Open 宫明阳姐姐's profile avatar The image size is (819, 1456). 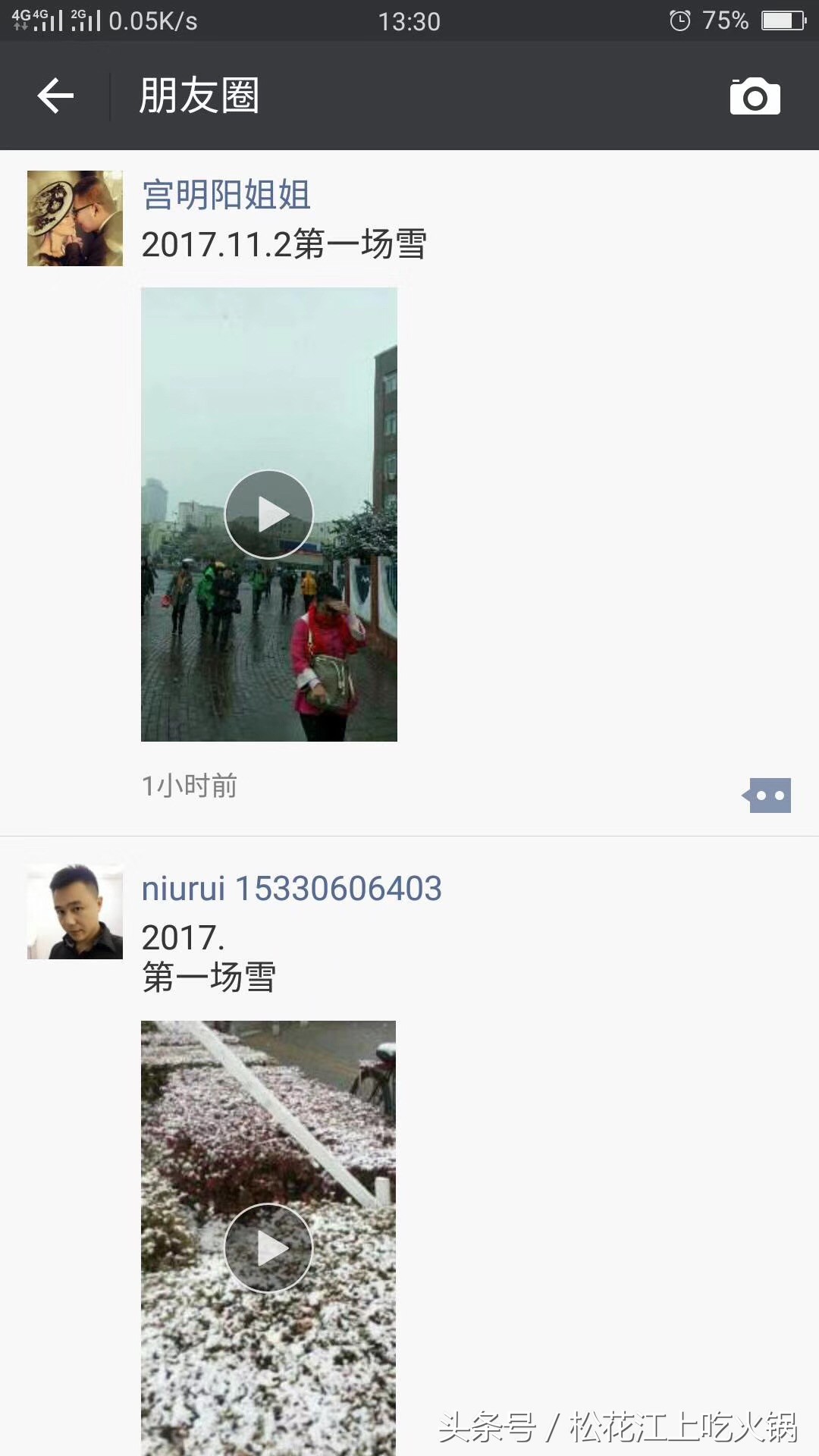75,218
